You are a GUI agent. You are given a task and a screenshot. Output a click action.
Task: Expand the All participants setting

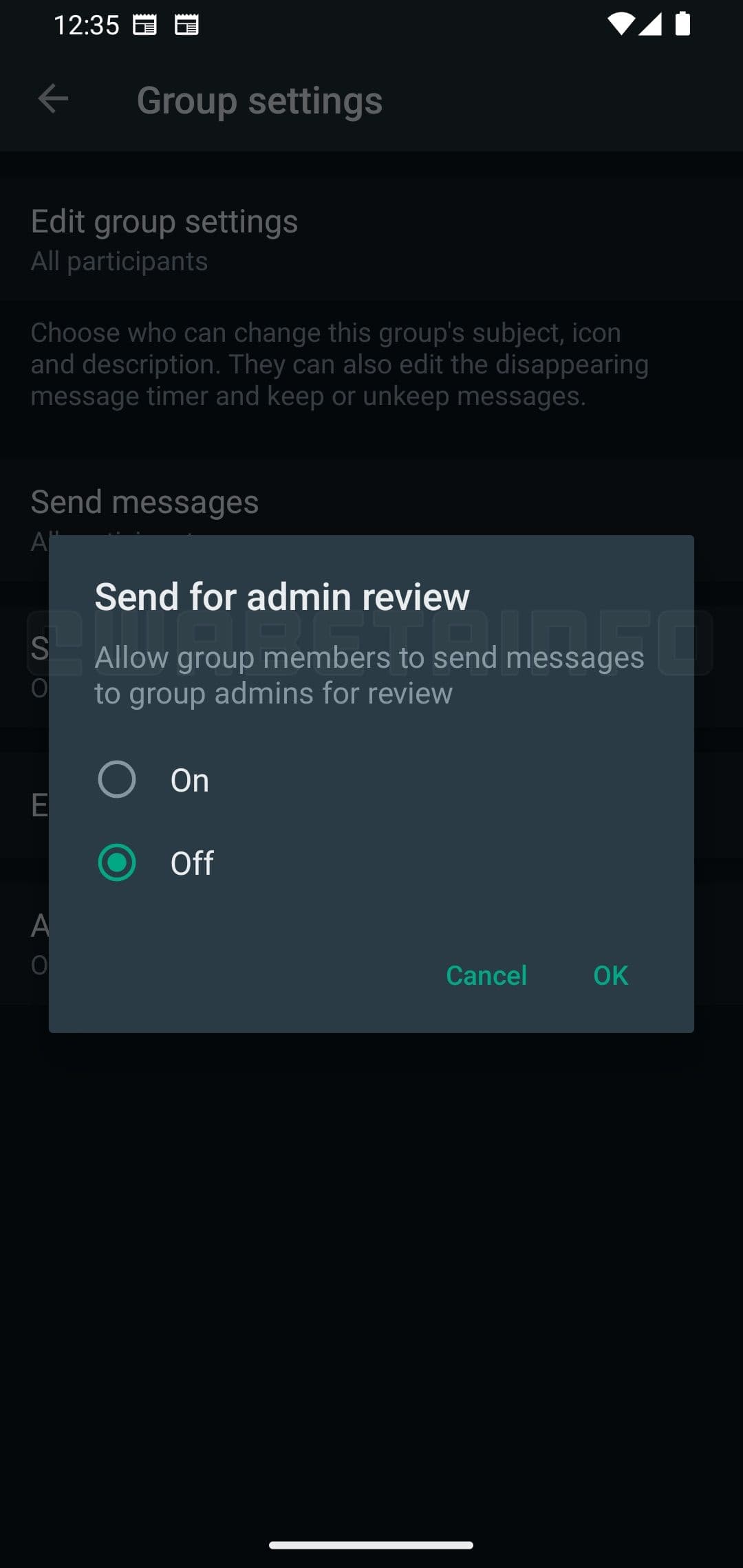tap(120, 261)
